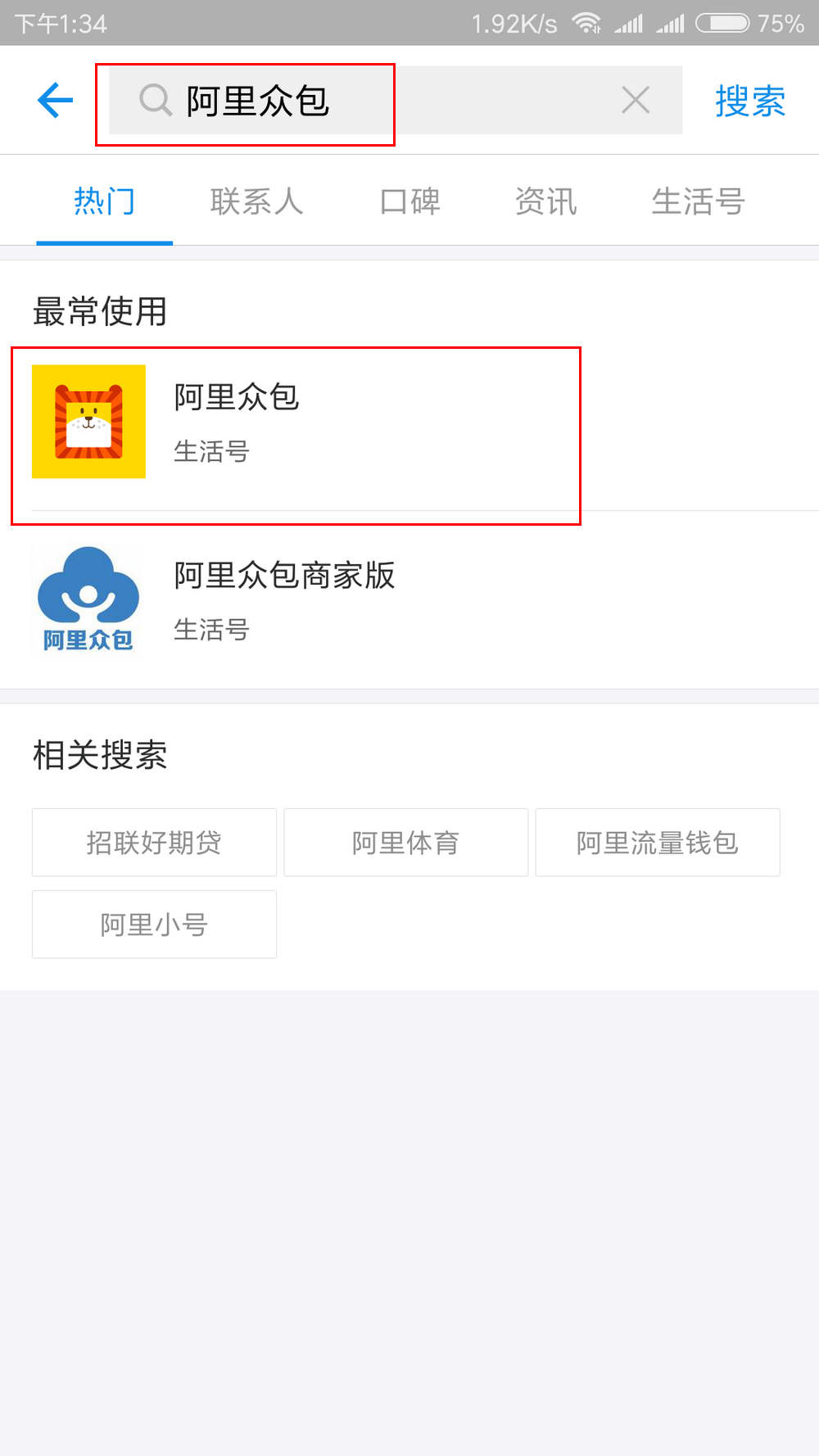Switch to the 资讯 tab
Image resolution: width=819 pixels, height=1456 pixels.
click(546, 201)
